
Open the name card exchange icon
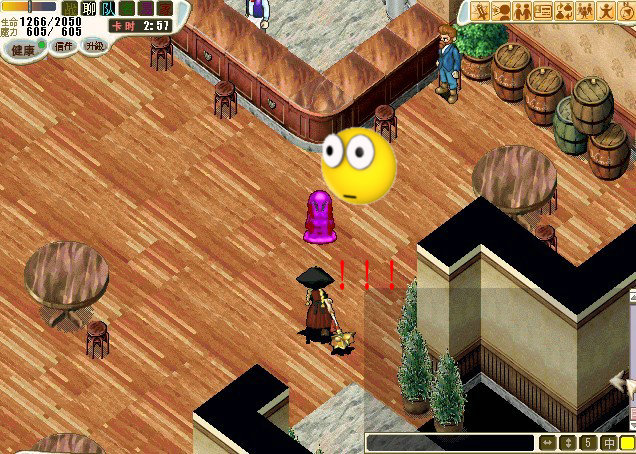pyautogui.click(x=544, y=10)
